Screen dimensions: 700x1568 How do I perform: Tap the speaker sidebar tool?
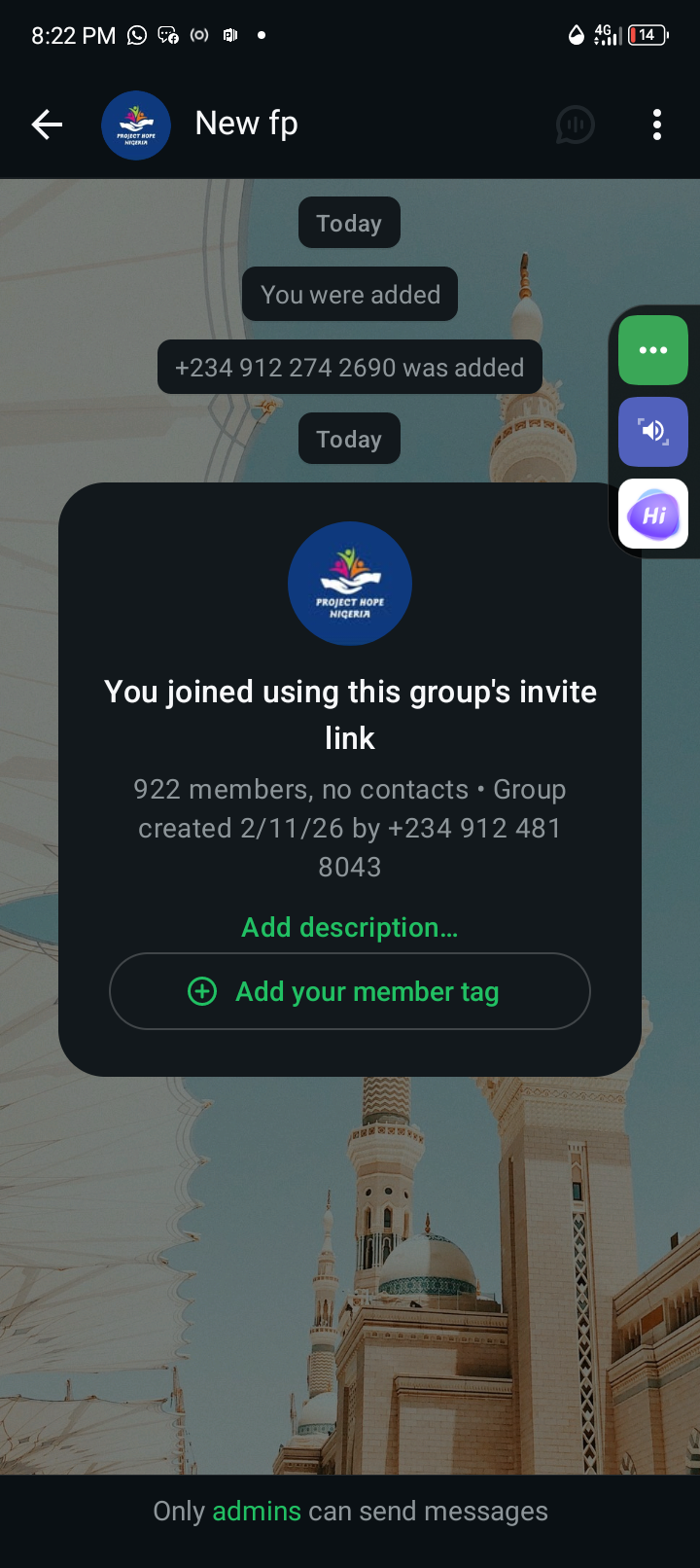point(653,432)
